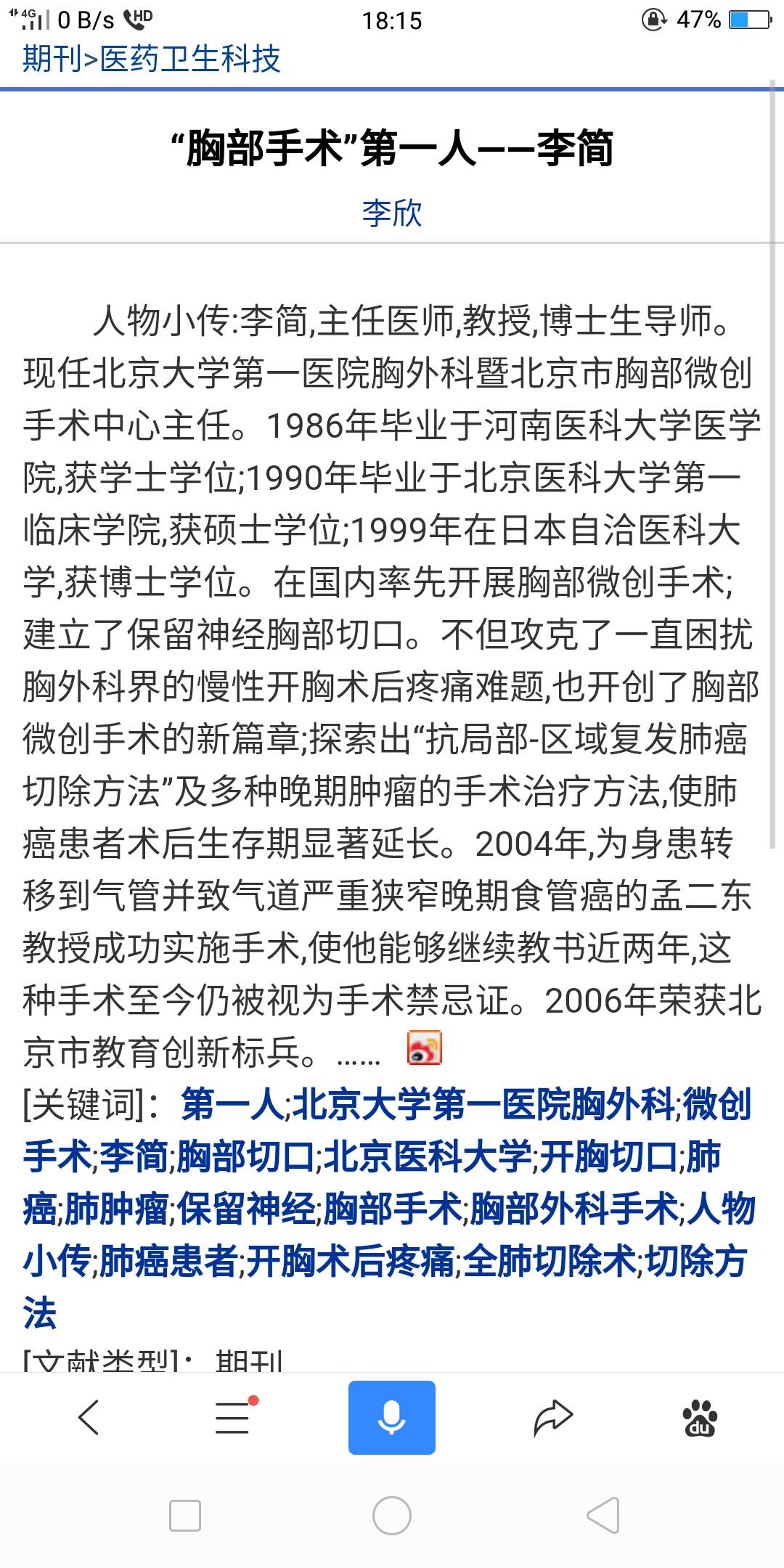The width and height of the screenshot is (784, 1568).
Task: Tap the time display 18:15
Action: coord(391,20)
